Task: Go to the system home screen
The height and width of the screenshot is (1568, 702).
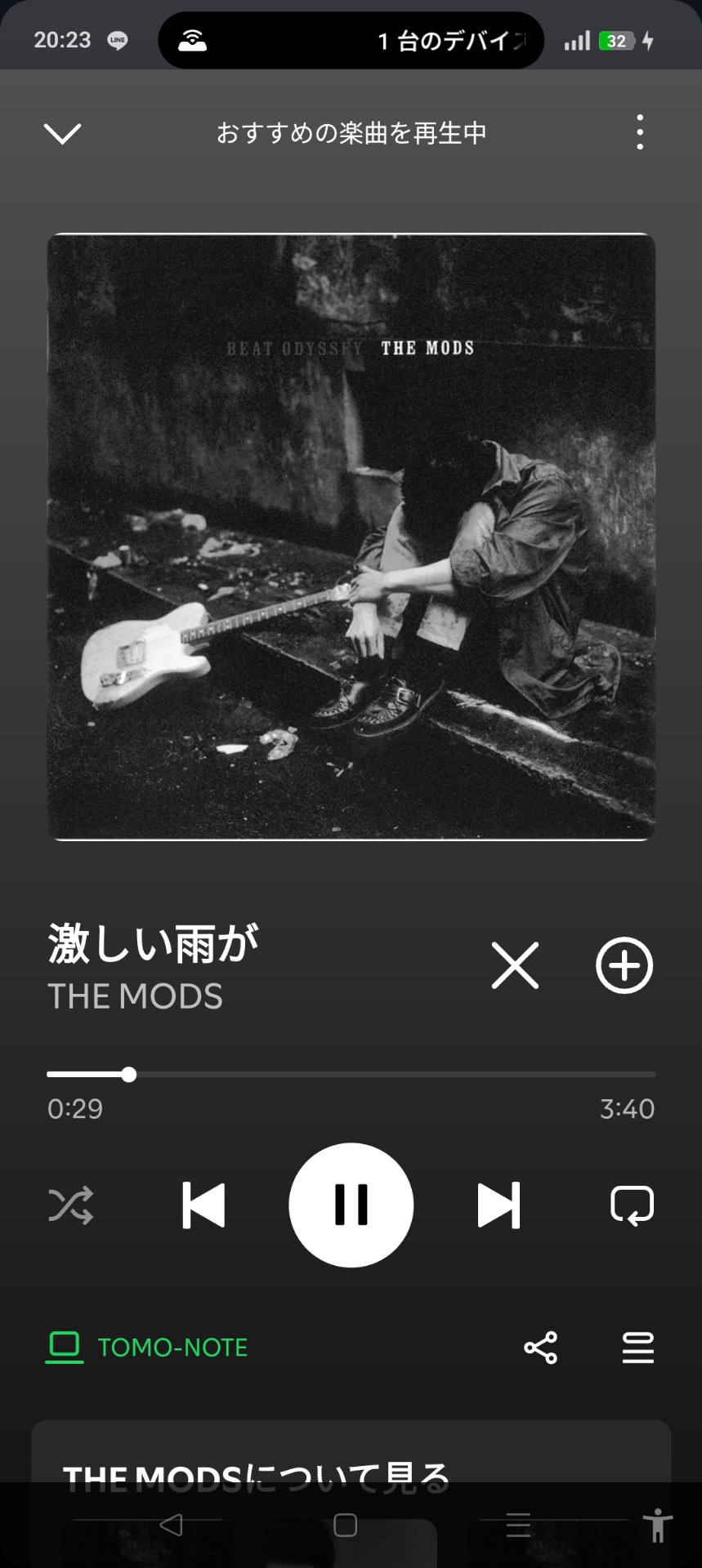Action: point(346,1525)
